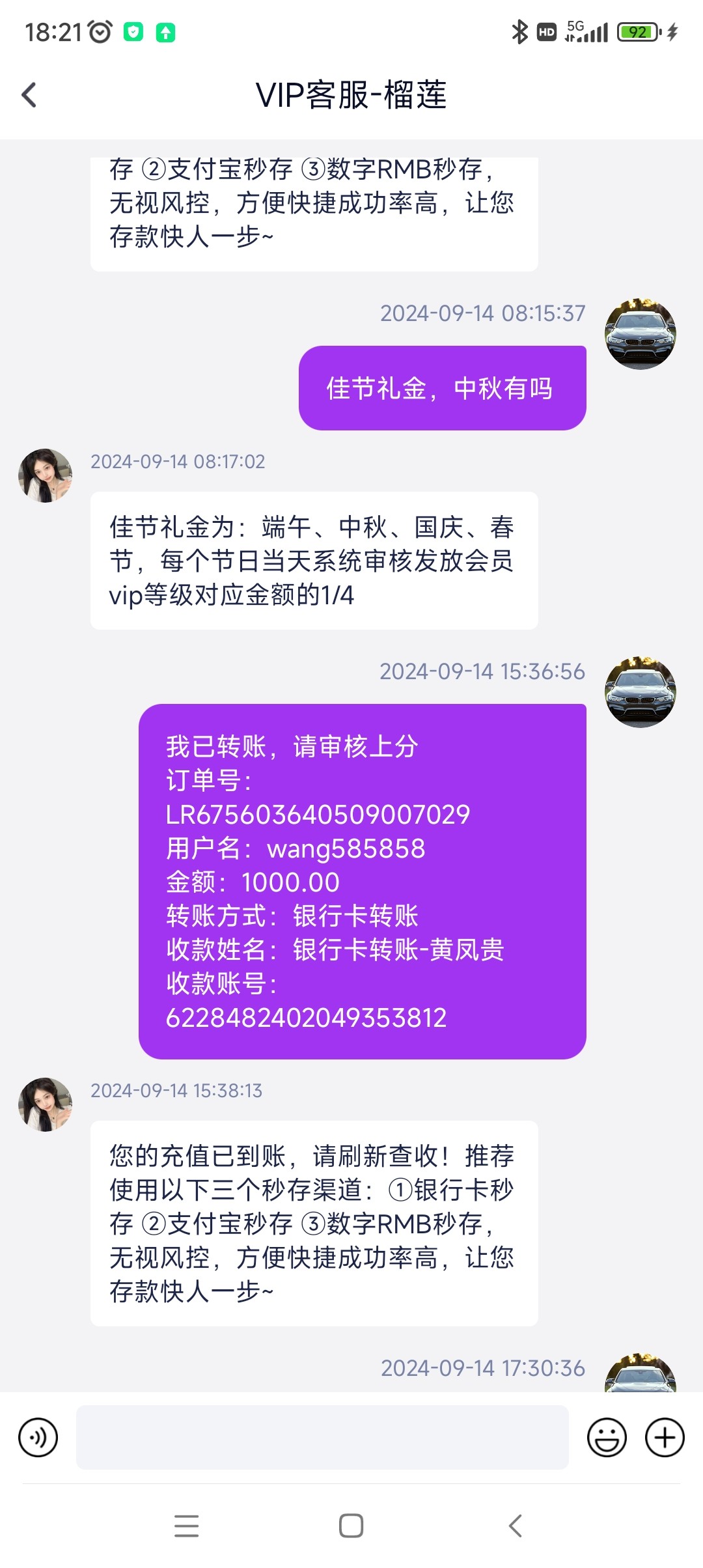Tap the order number LR675603640509007029
Viewport: 703px width, 1568px height.
319,814
